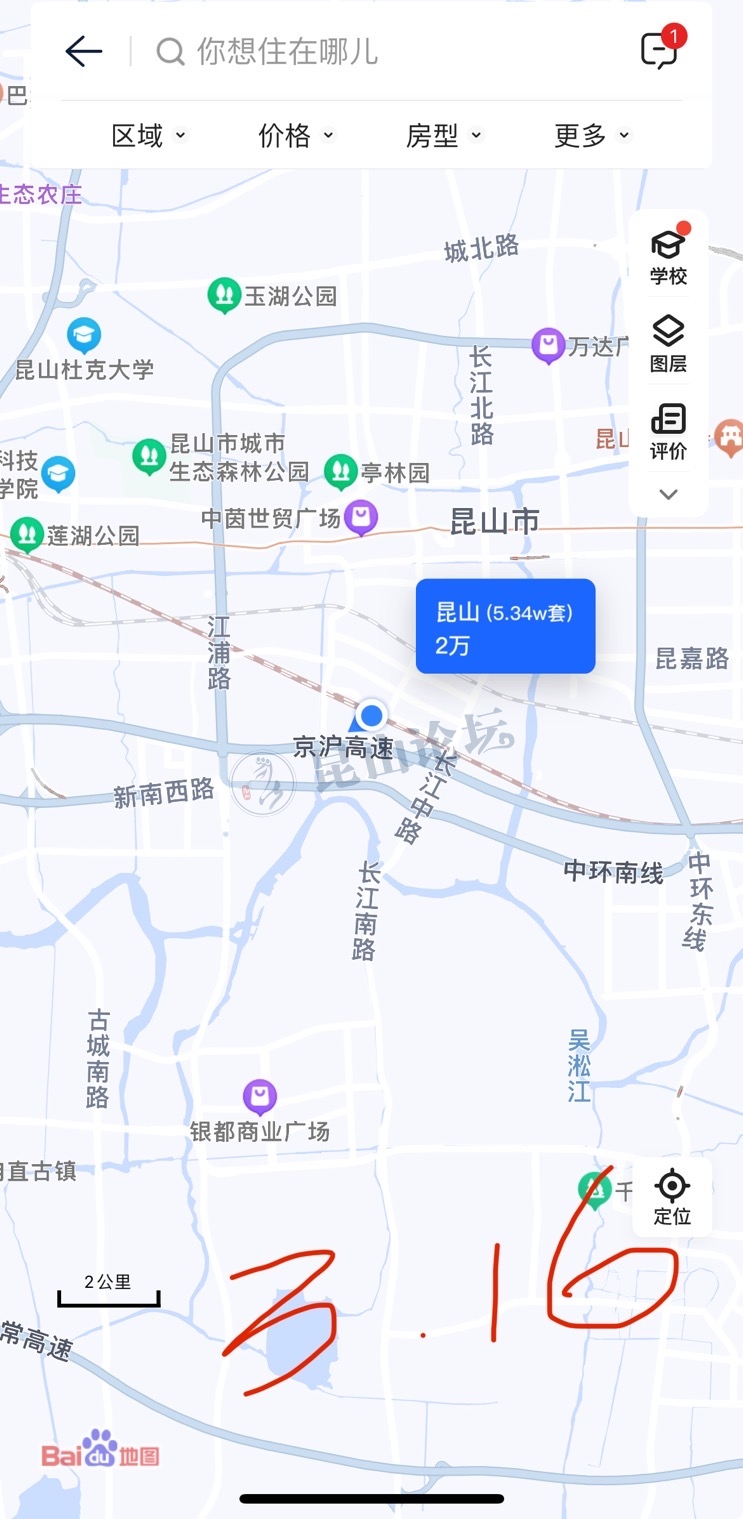Expand the 区域 filter dropdown
Screen dimensions: 743x1519
click(148, 135)
